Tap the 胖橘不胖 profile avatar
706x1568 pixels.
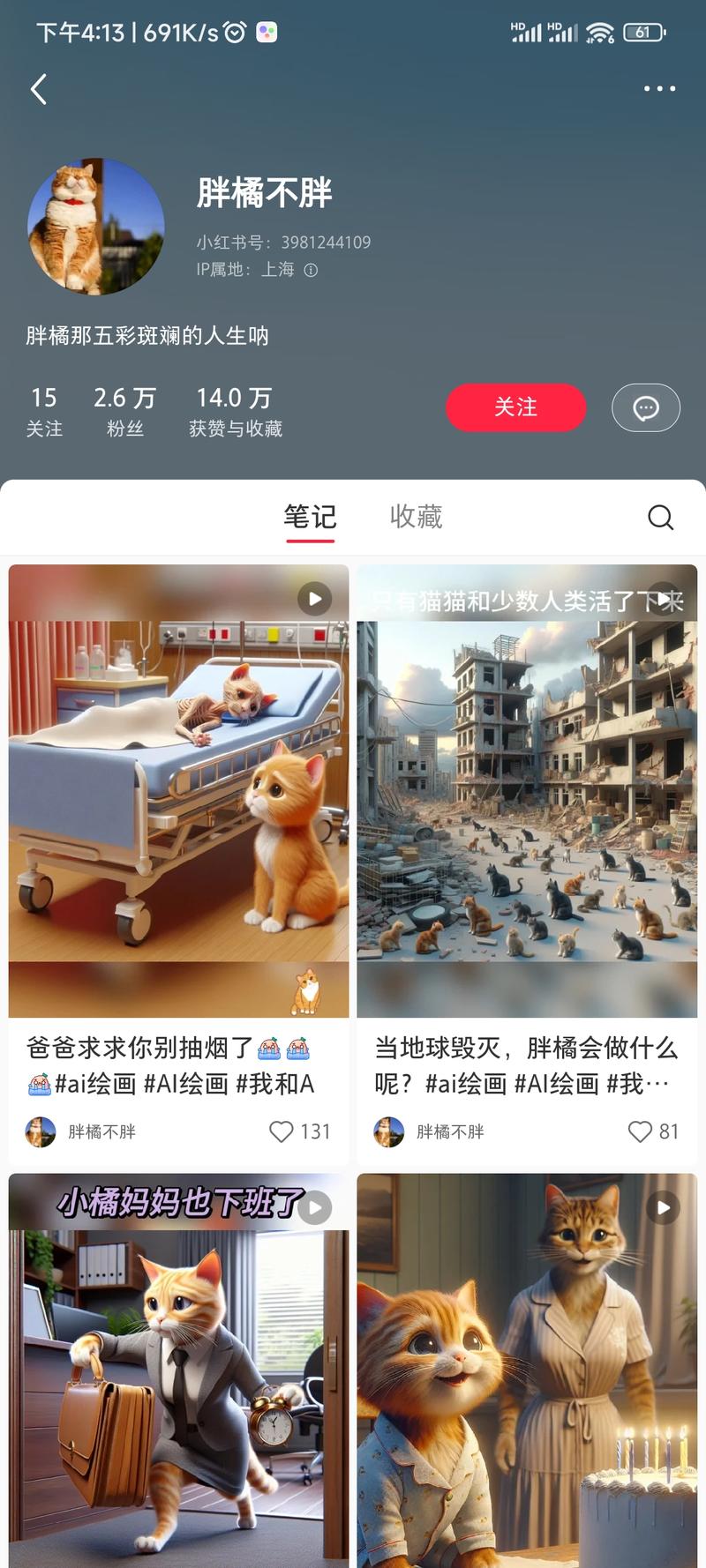(96, 227)
